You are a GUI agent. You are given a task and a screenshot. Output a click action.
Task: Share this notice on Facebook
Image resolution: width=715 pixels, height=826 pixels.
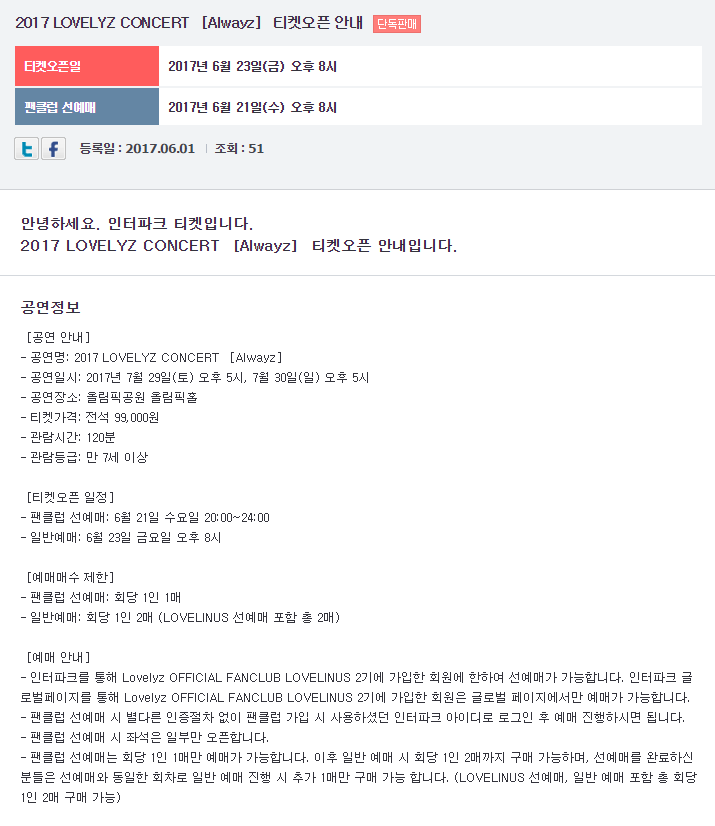(53, 149)
